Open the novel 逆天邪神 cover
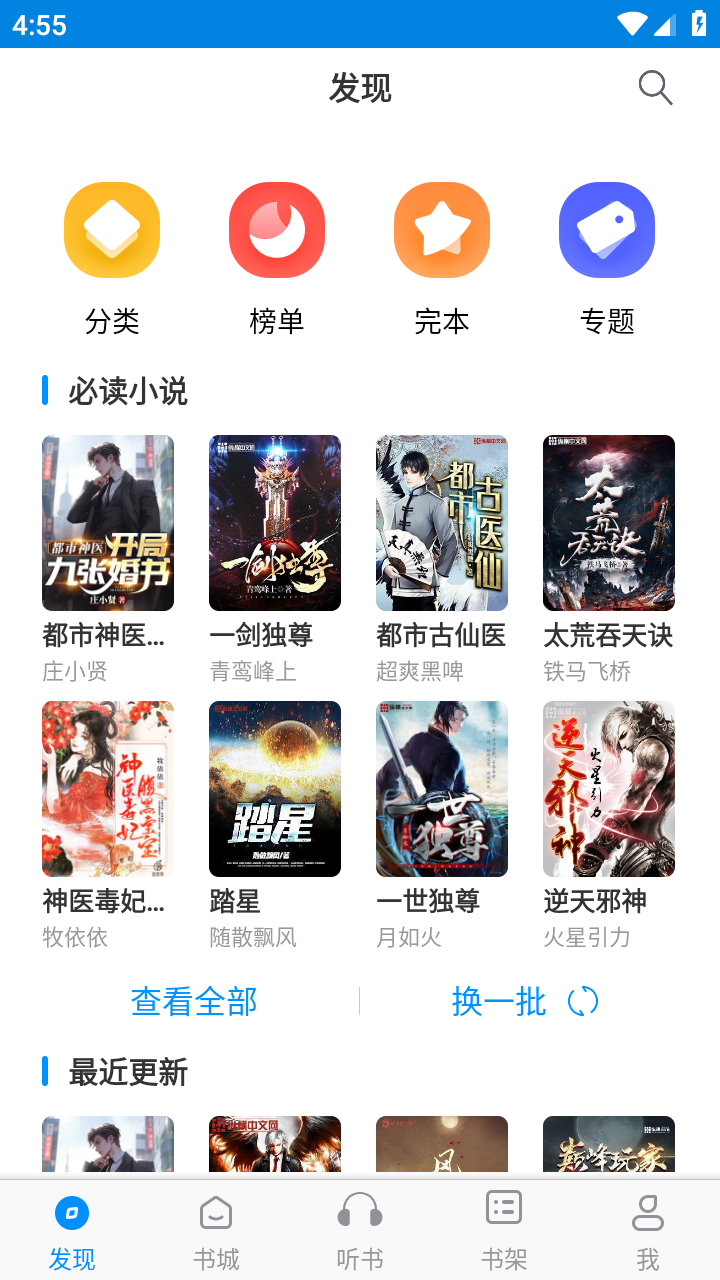The width and height of the screenshot is (720, 1280). pos(608,788)
